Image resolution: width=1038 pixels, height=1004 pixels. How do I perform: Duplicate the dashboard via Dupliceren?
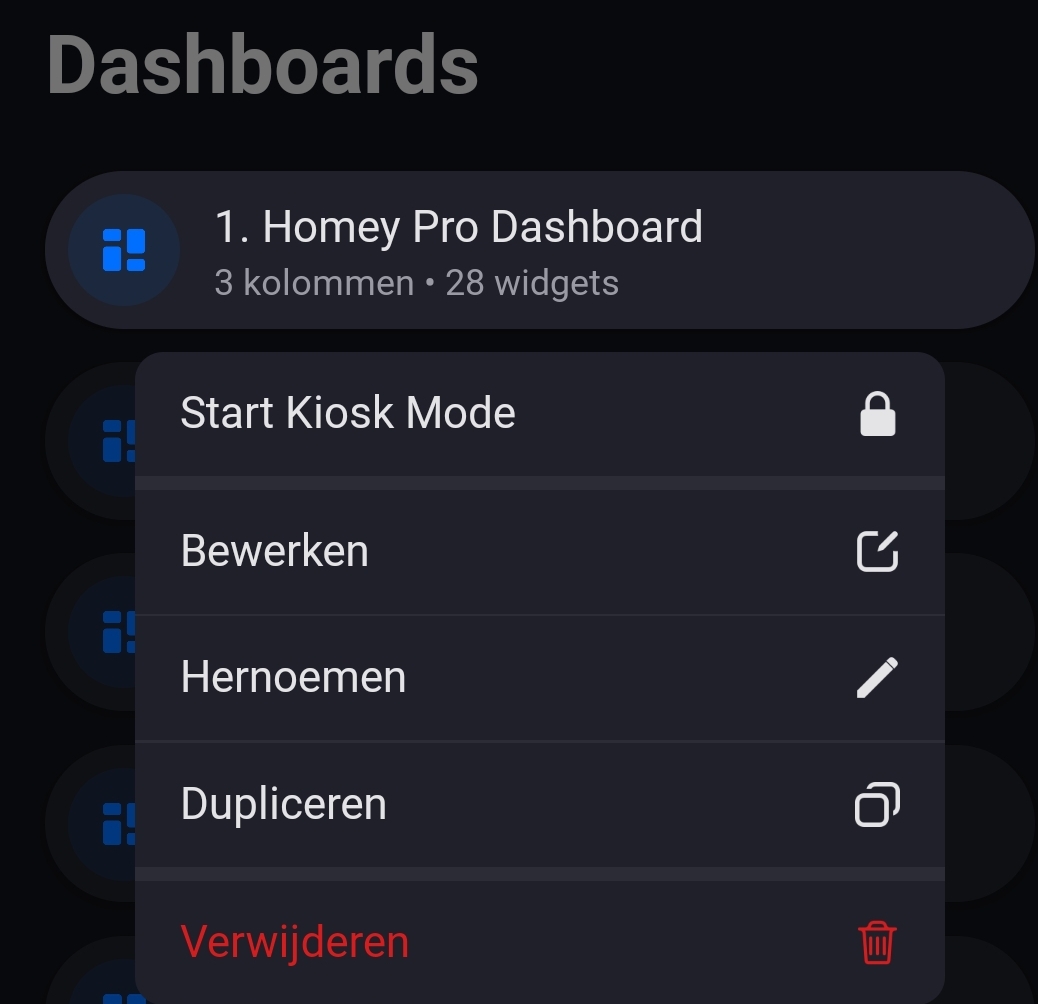pyautogui.click(x=538, y=804)
